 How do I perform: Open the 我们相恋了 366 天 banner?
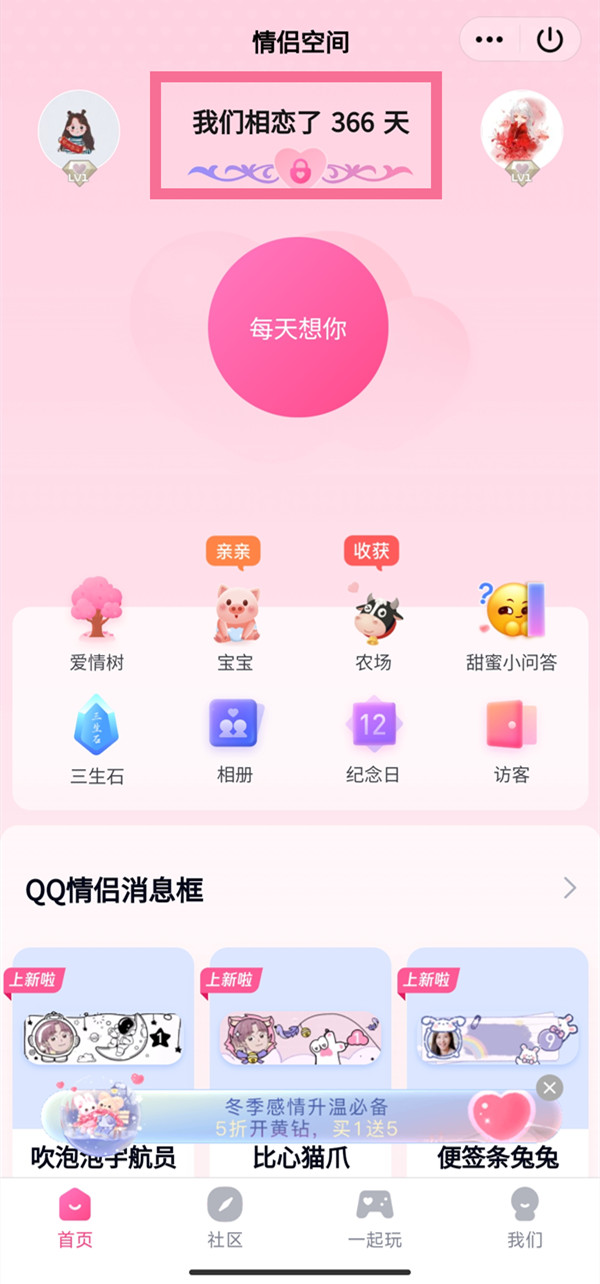296,135
